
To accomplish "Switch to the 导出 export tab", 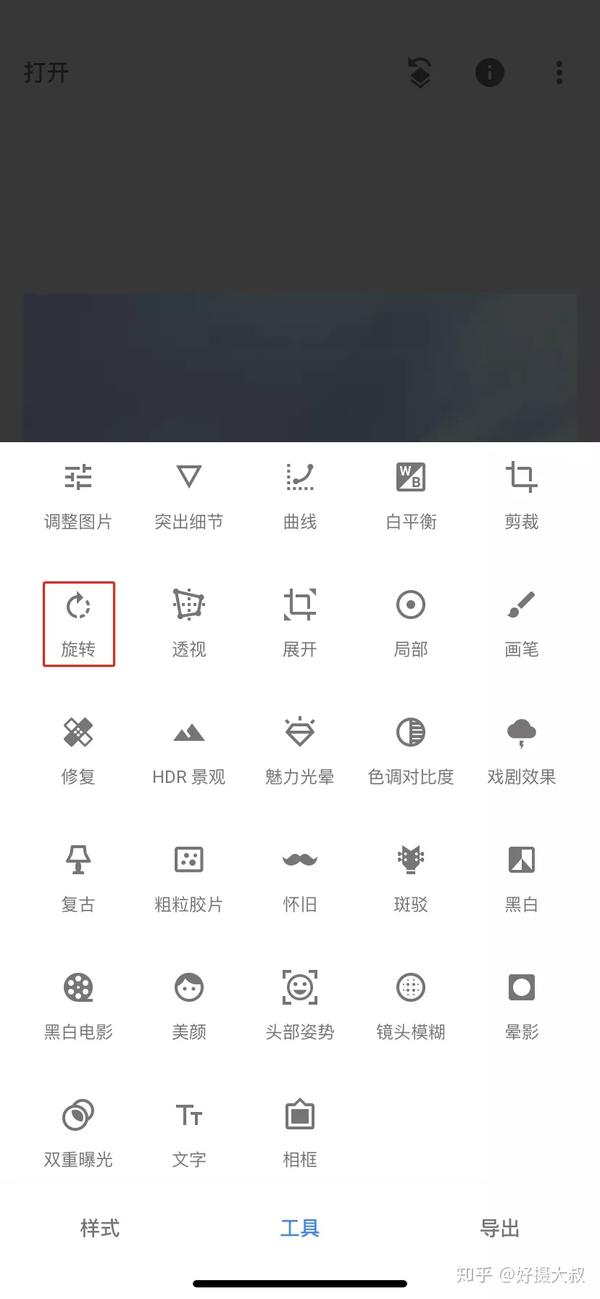I will 500,1228.
